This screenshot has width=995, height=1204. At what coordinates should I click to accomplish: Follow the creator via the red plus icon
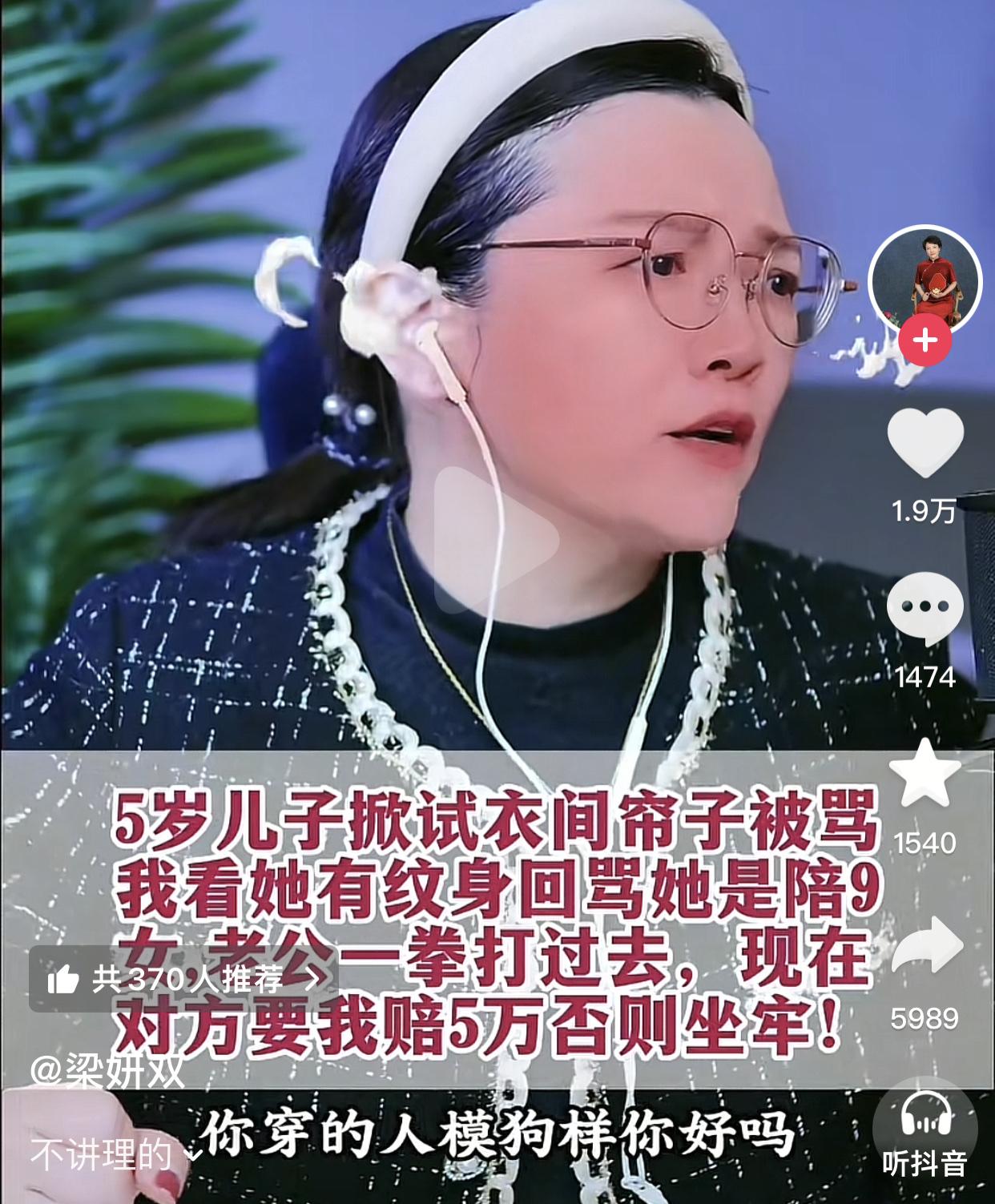[x=925, y=340]
